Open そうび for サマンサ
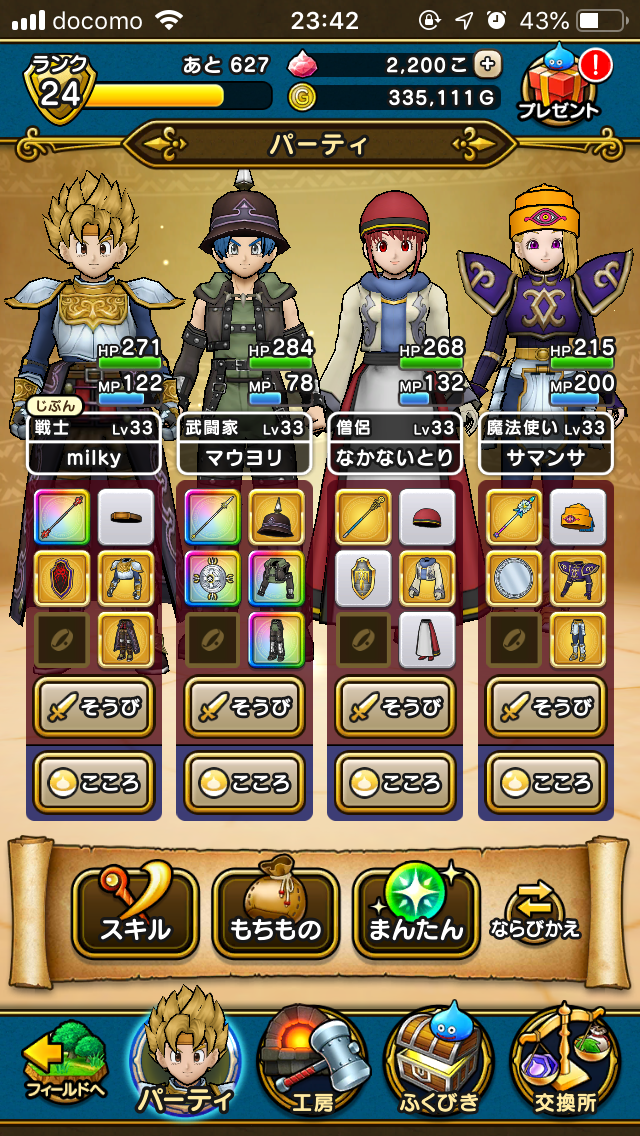 [x=546, y=707]
